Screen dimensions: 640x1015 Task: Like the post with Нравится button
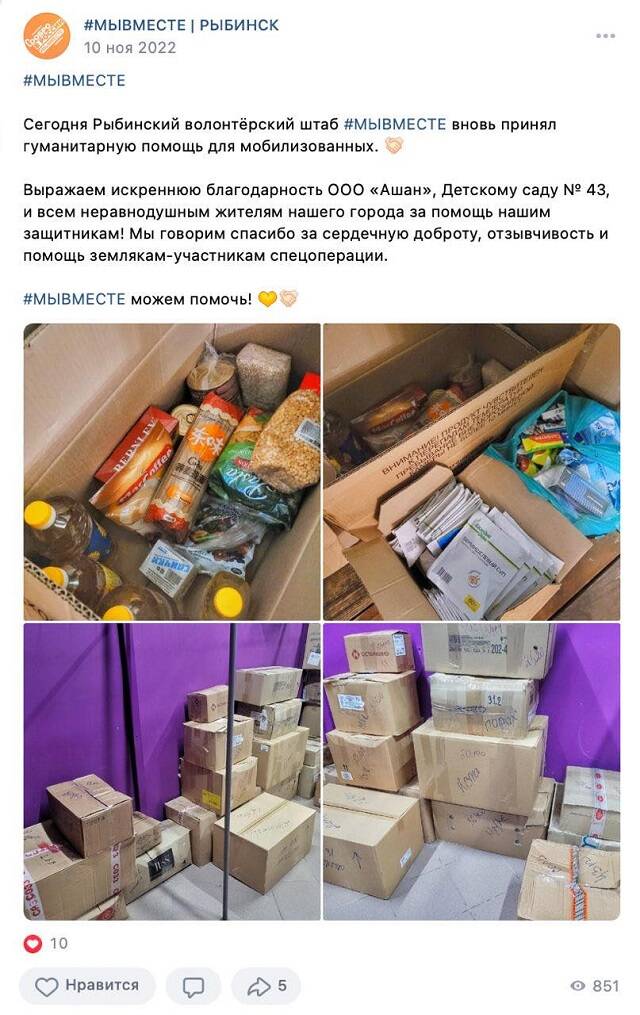[87, 985]
